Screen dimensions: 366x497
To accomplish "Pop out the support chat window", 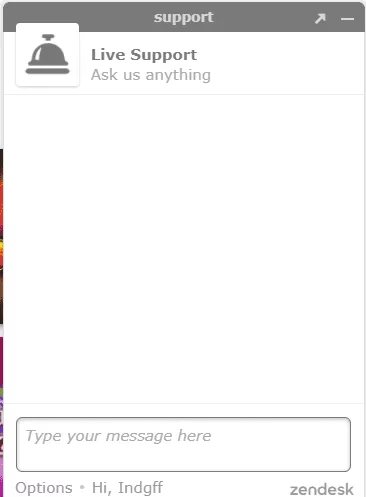I will tap(320, 18).
